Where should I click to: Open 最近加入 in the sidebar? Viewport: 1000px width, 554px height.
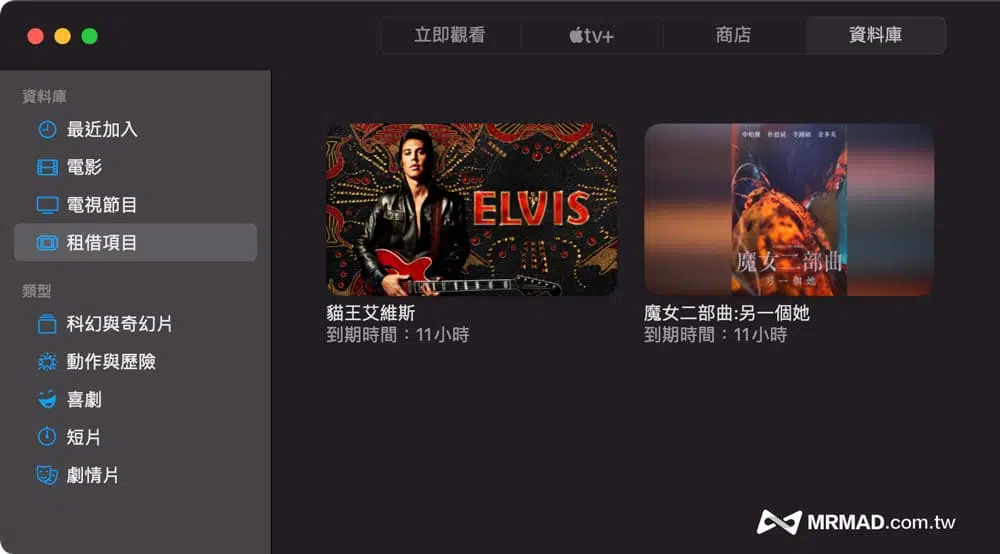[x=101, y=129]
